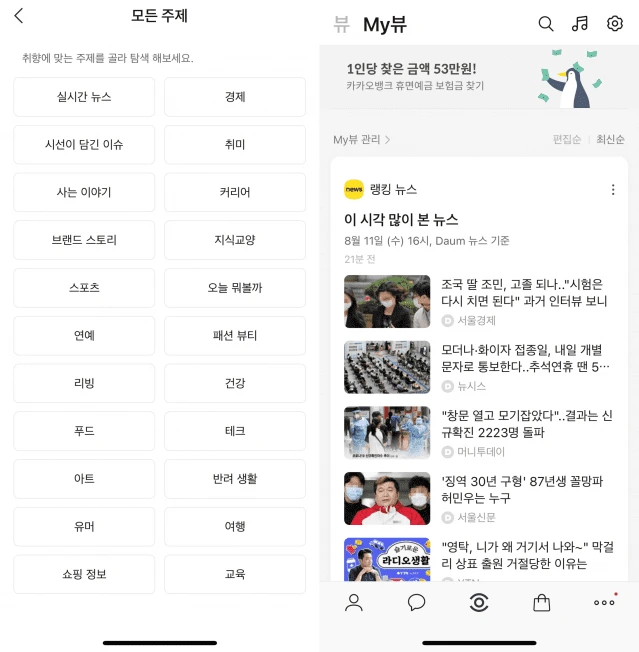The image size is (639, 652).
Task: Switch to the shopping bag tab
Action: pyautogui.click(x=541, y=602)
